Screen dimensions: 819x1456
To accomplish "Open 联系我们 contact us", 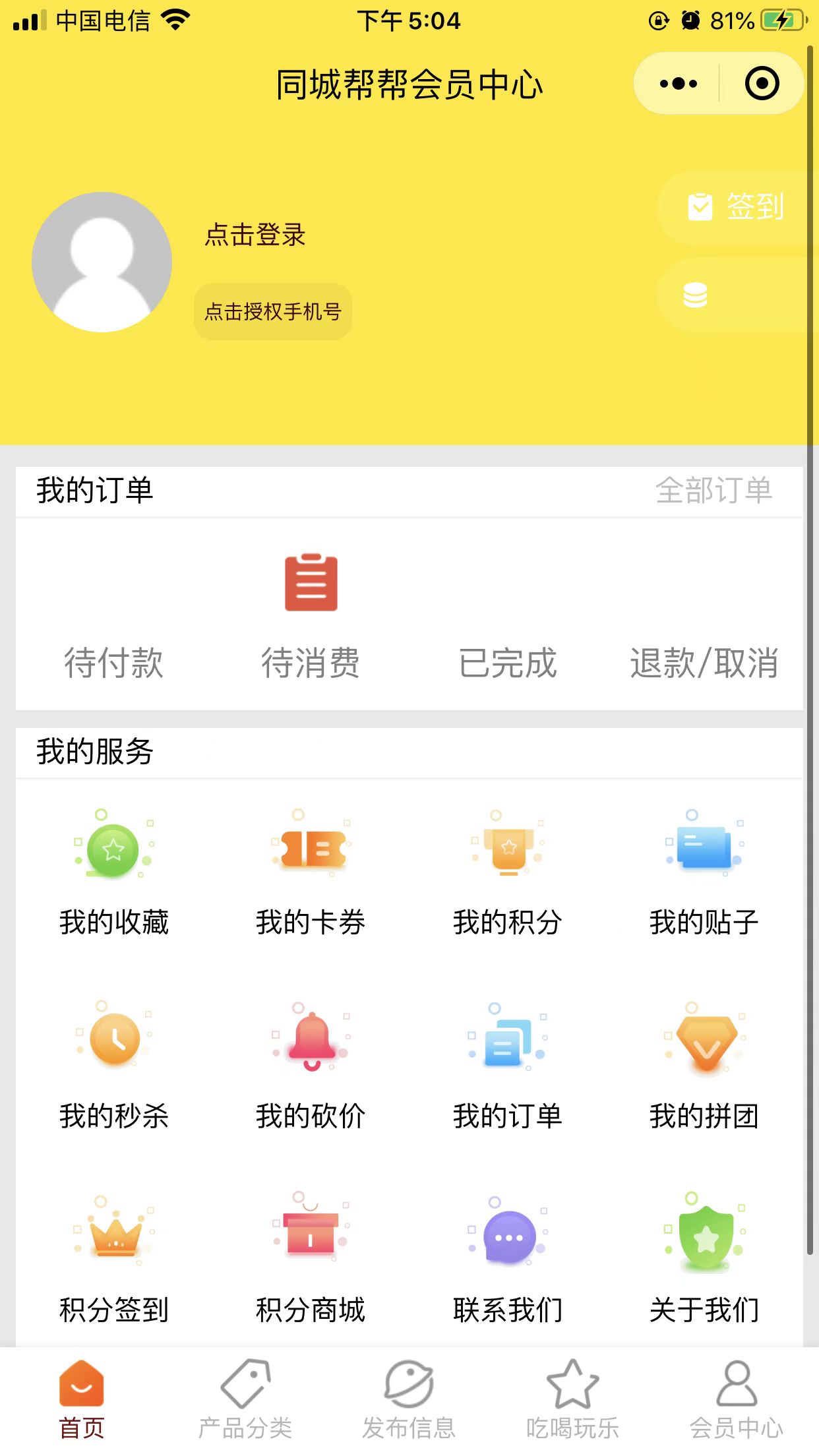I will tap(507, 1256).
